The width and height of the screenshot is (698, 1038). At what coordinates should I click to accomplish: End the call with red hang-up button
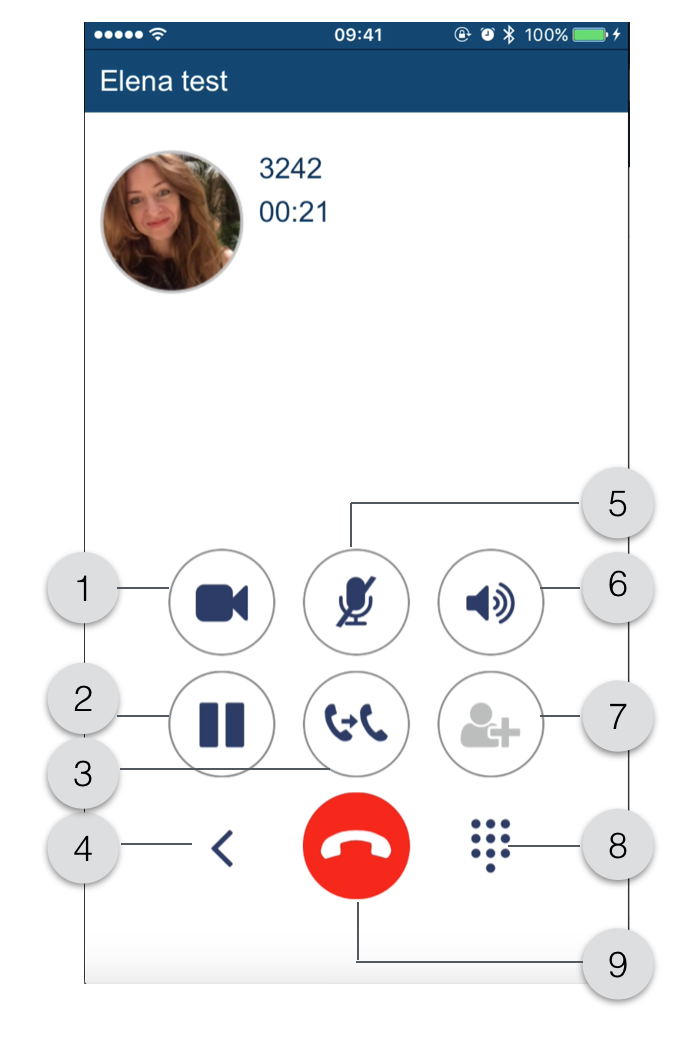pos(357,846)
